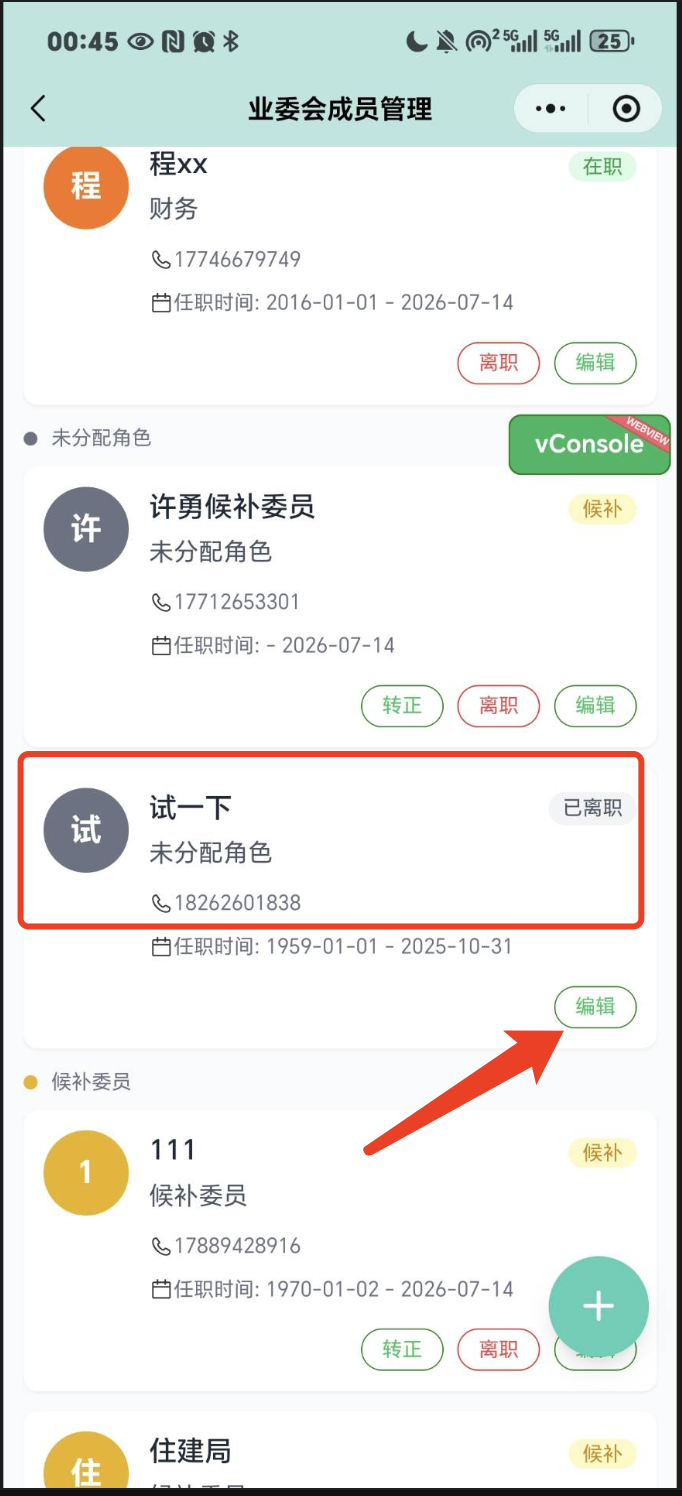This screenshot has height=1496, width=682.
Task: Tap 离职 on member 111's card
Action: 498,1350
